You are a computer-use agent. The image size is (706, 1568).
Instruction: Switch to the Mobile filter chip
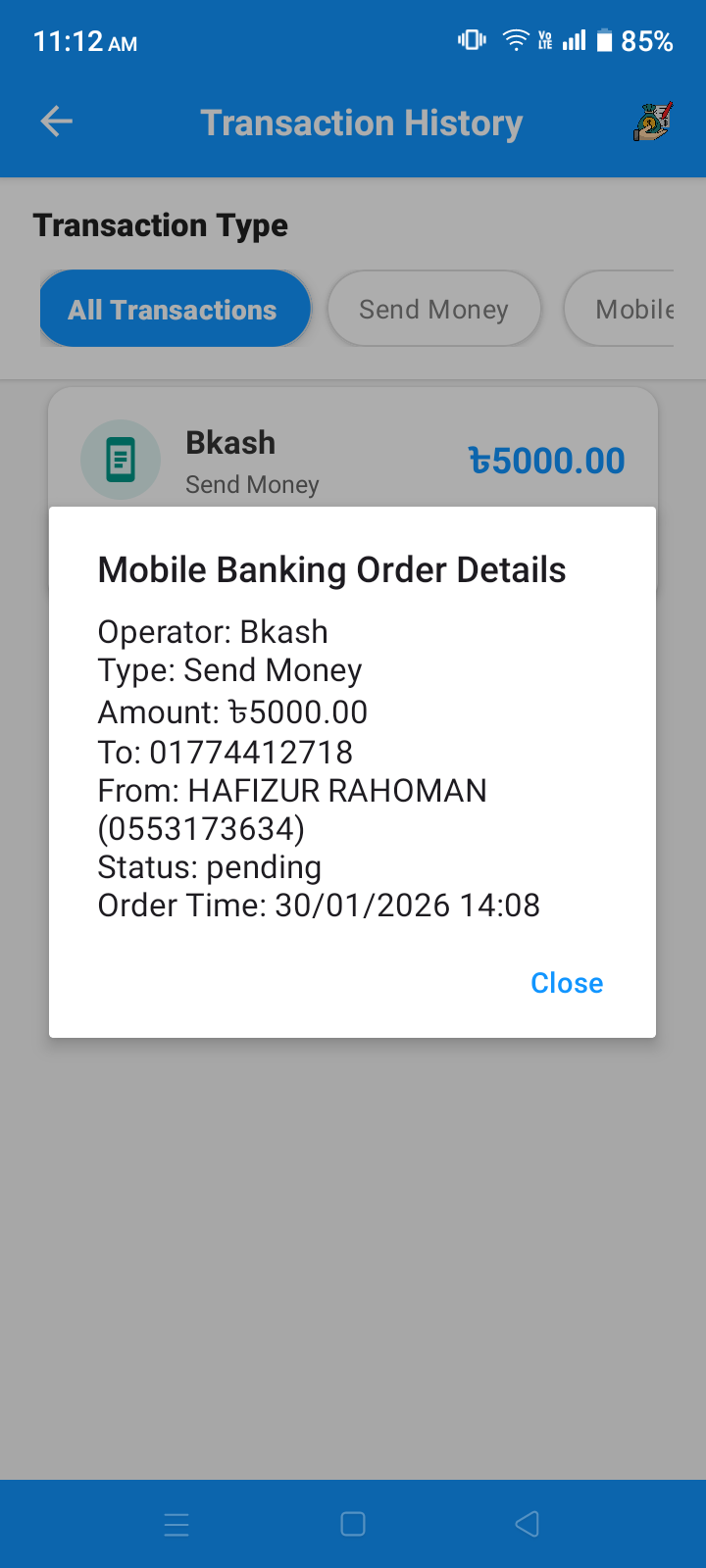pos(628,310)
